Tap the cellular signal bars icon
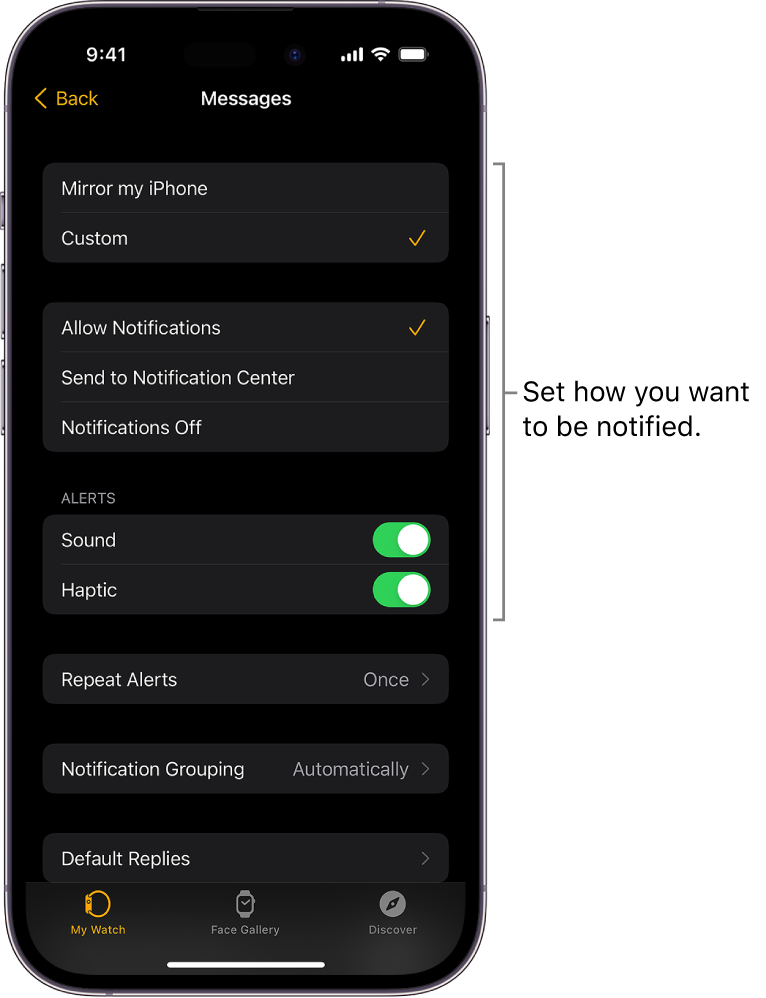This screenshot has height=998, width=766. pos(350,55)
